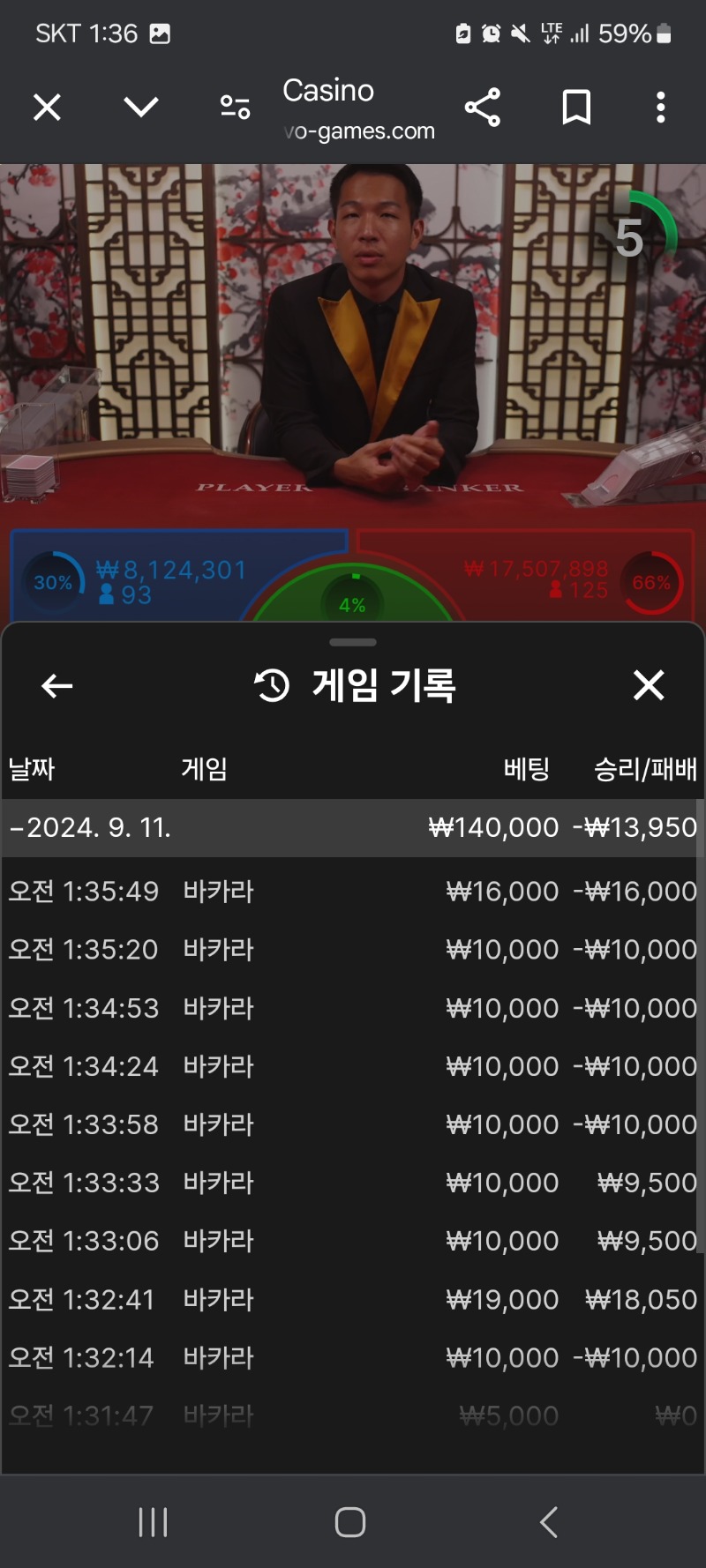The width and height of the screenshot is (706, 1568).
Task: Open the recent apps view
Action: pyautogui.click(x=154, y=1522)
